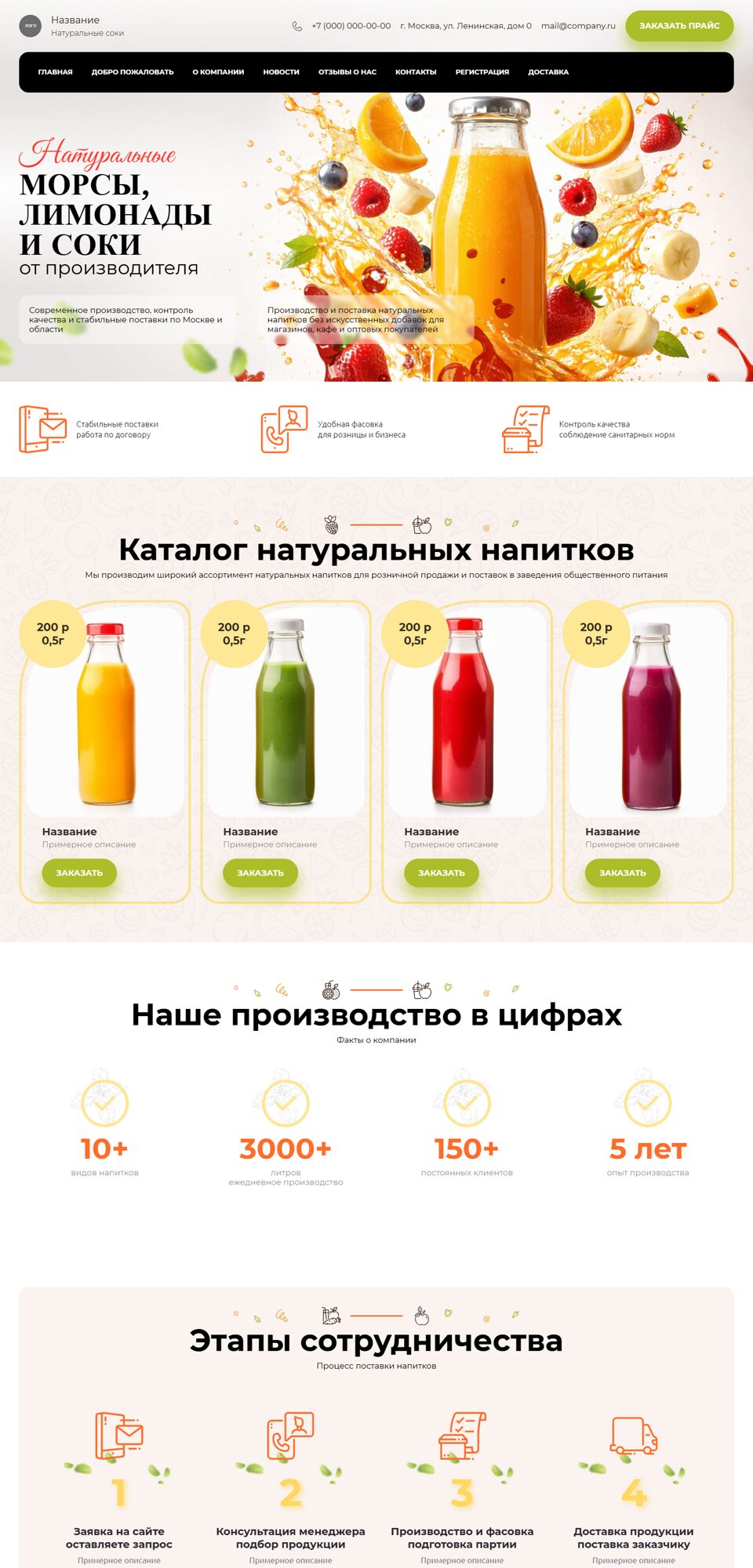Tap the mail@company.ru email link
The width and height of the screenshot is (753, 1568).
click(x=578, y=26)
